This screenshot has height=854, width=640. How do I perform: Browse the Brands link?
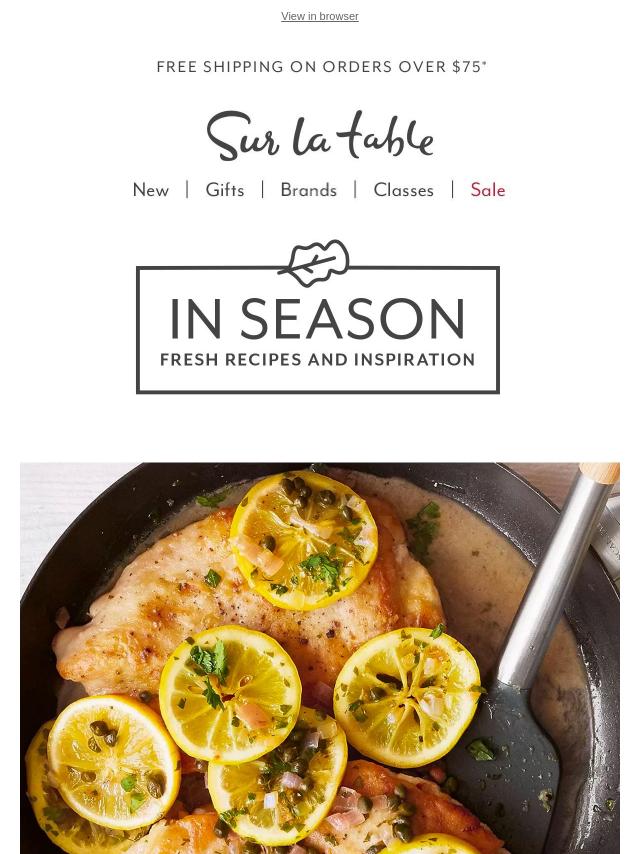[x=308, y=190]
